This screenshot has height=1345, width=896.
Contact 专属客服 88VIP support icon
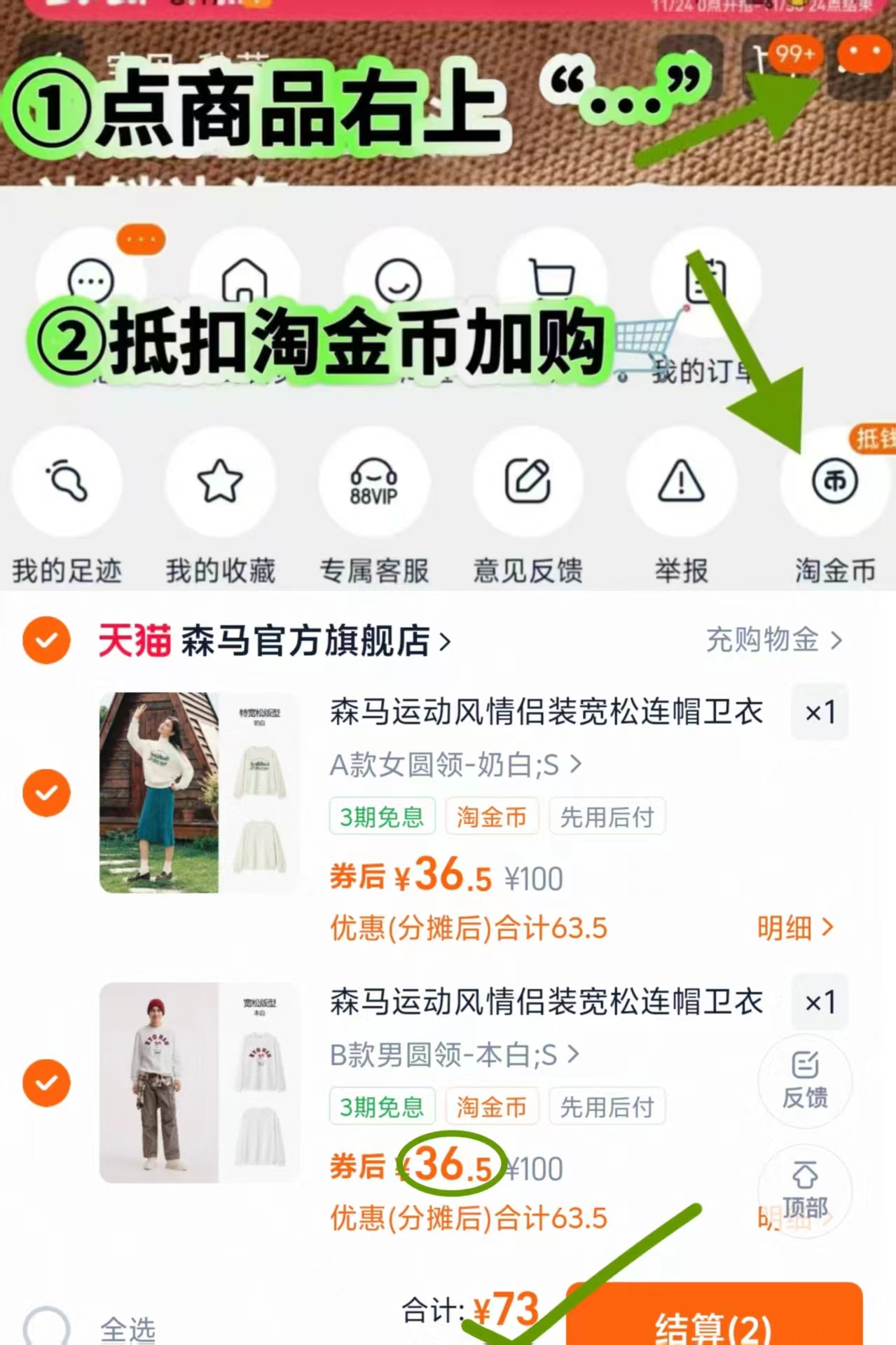pyautogui.click(x=373, y=481)
